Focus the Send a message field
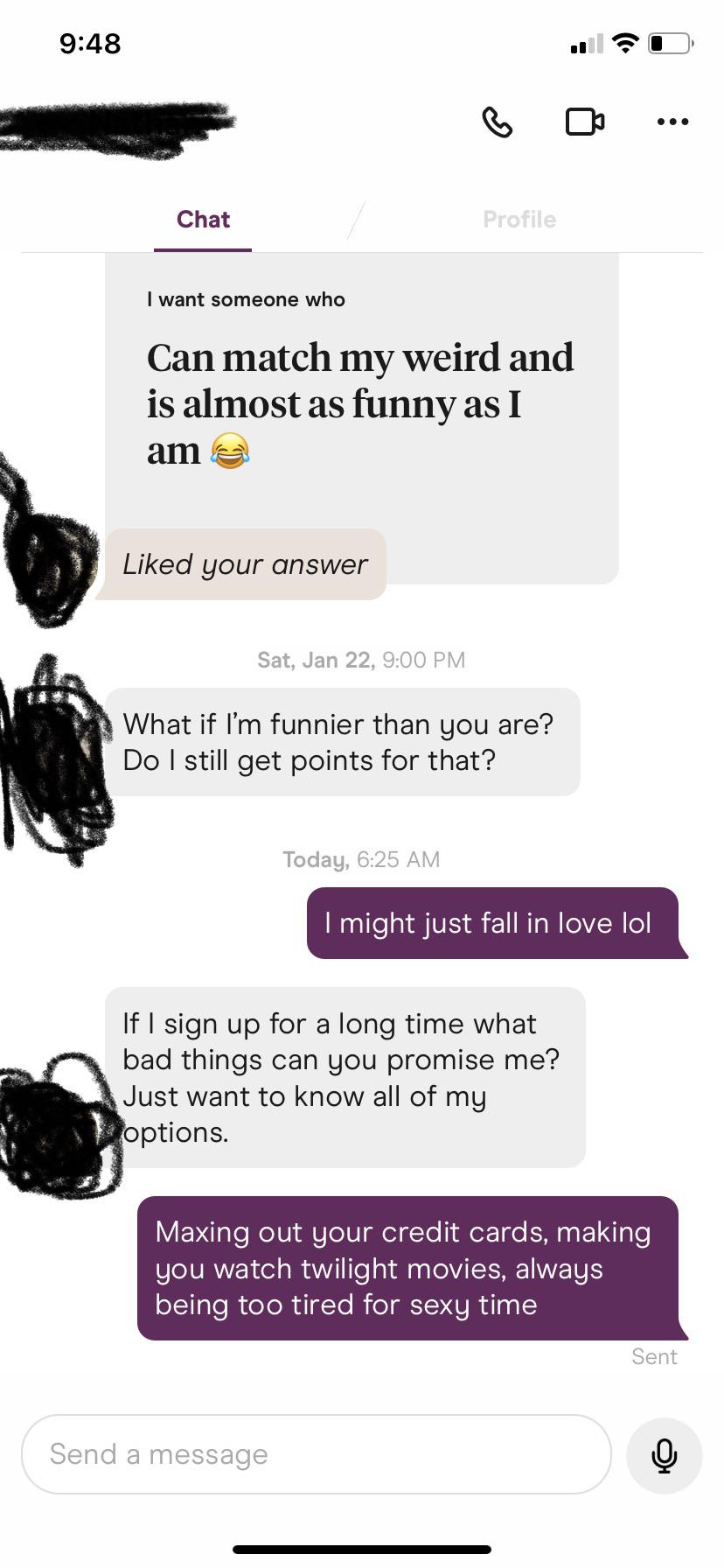Image resolution: width=724 pixels, height=1568 pixels. [315, 1454]
